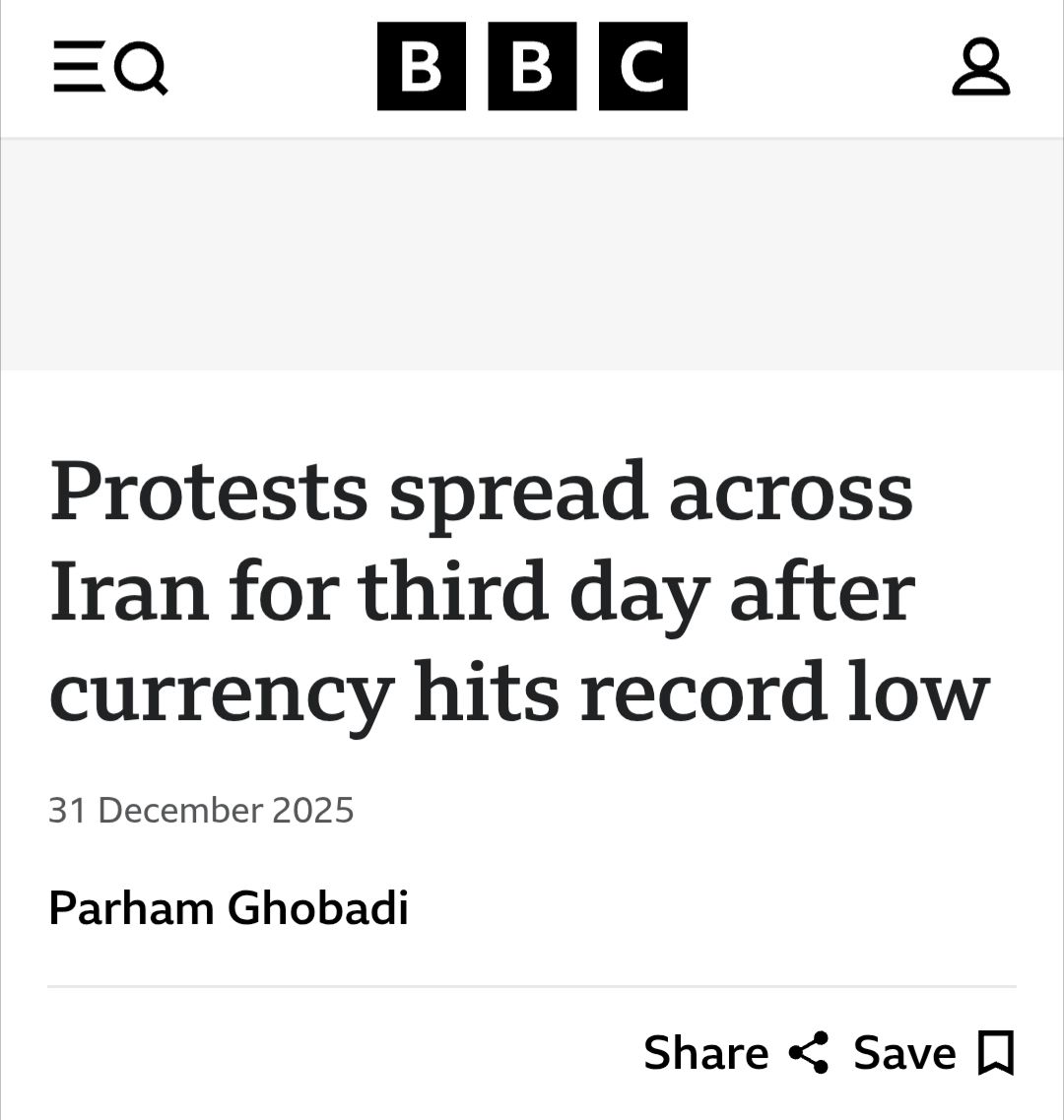The height and width of the screenshot is (1120, 1064).
Task: Go to the BBC homepage logo
Action: tap(532, 67)
